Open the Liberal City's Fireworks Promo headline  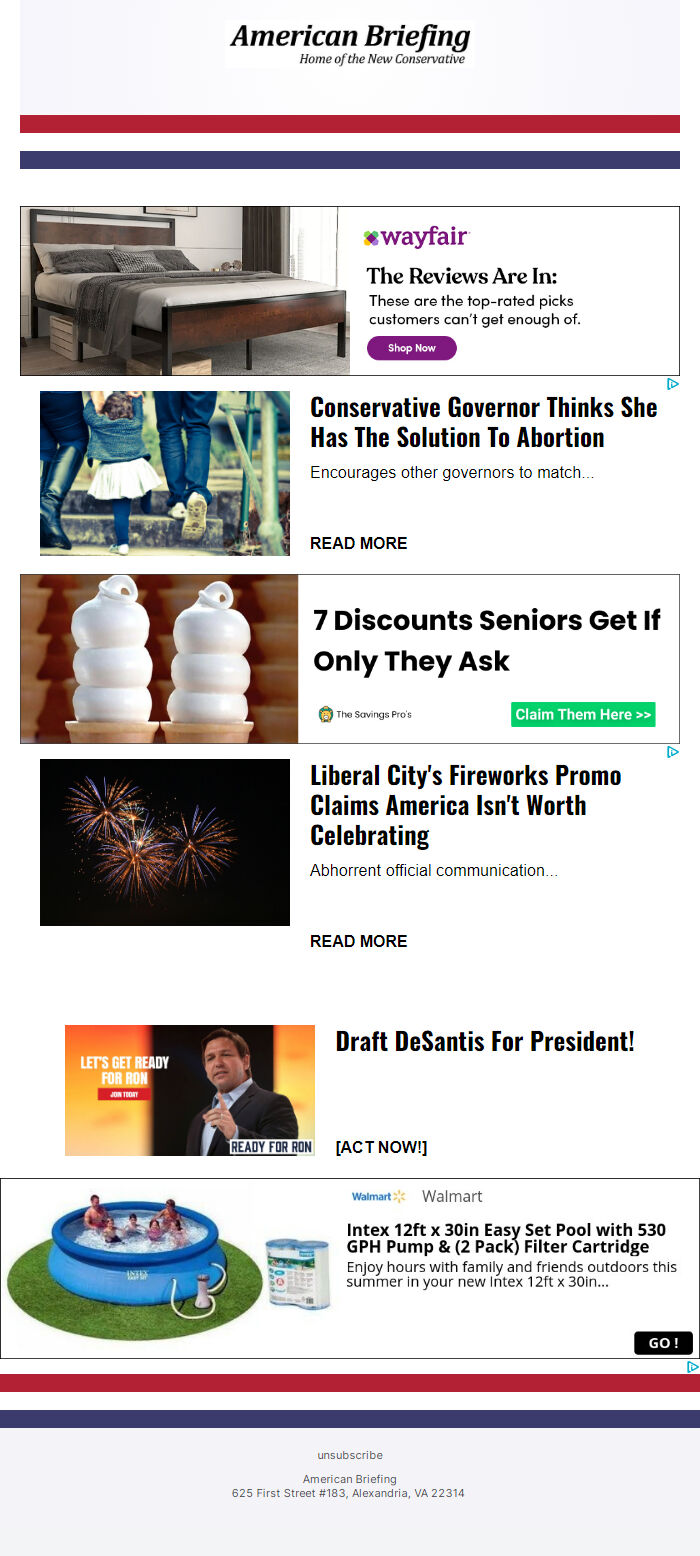465,805
